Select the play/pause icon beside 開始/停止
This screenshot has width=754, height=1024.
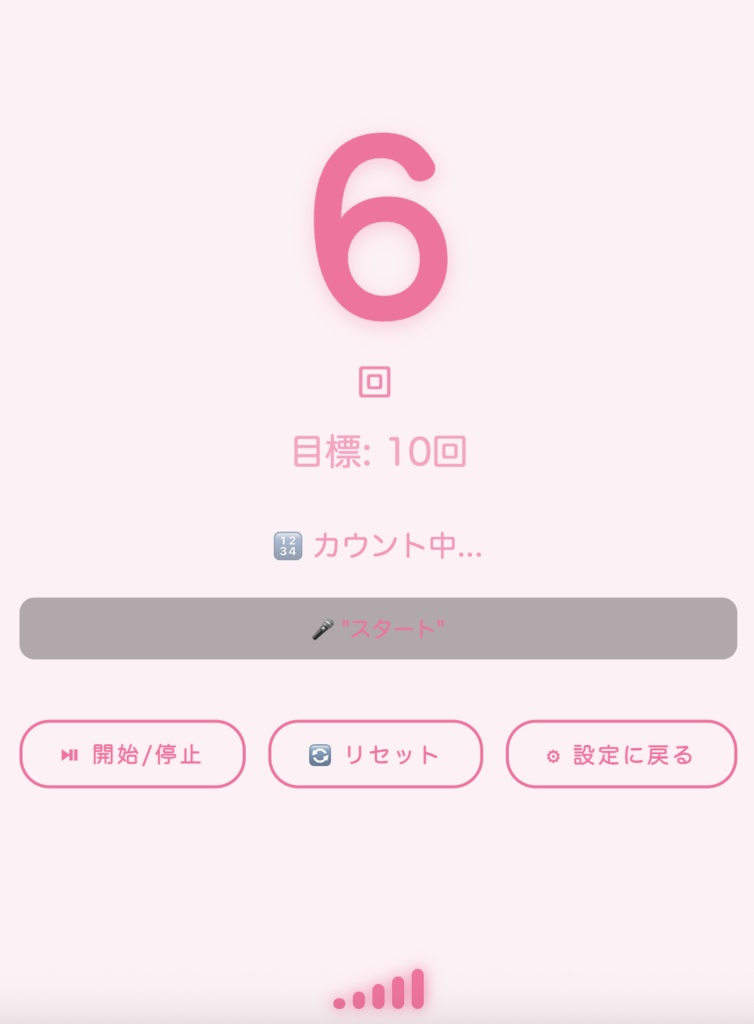click(68, 755)
